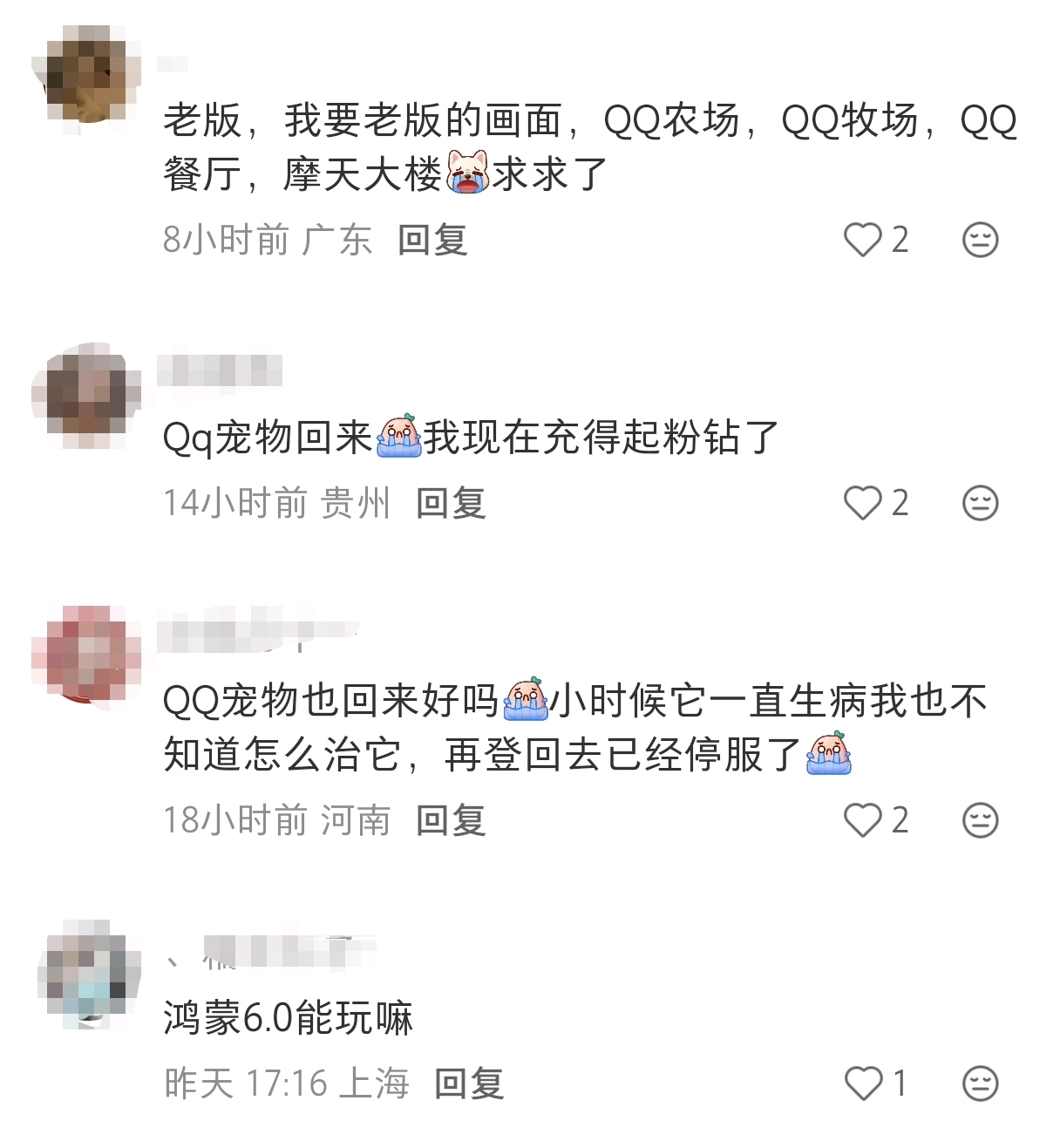
Task: Like the 河南 comment about QQ宠物停服
Action: pos(864,820)
